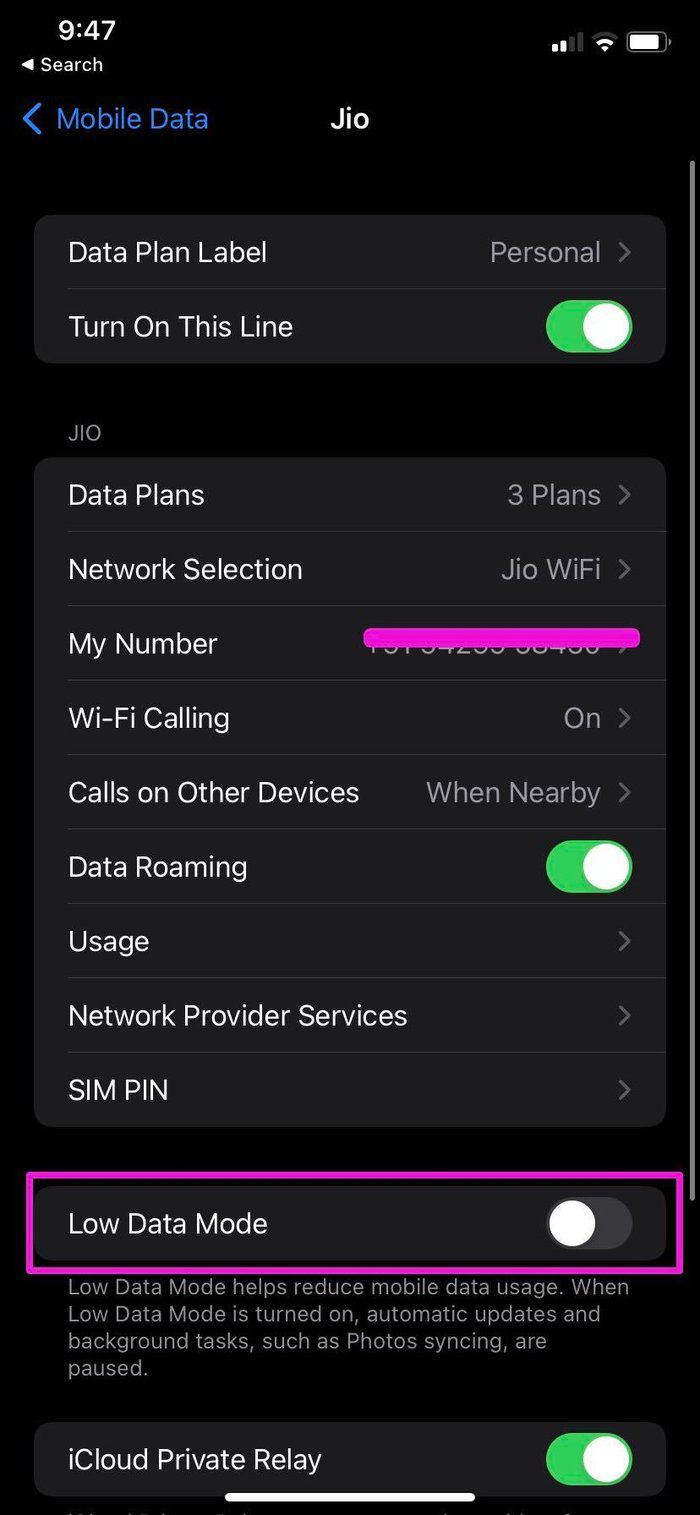700x1515 pixels.
Task: Turn off iCloud Private Relay
Action: pos(589,1459)
